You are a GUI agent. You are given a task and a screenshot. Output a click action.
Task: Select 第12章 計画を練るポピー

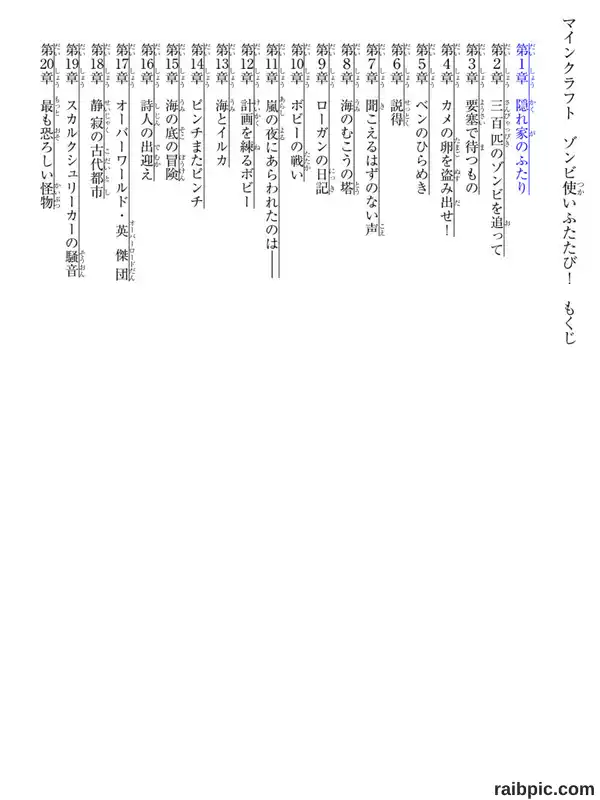(249, 126)
